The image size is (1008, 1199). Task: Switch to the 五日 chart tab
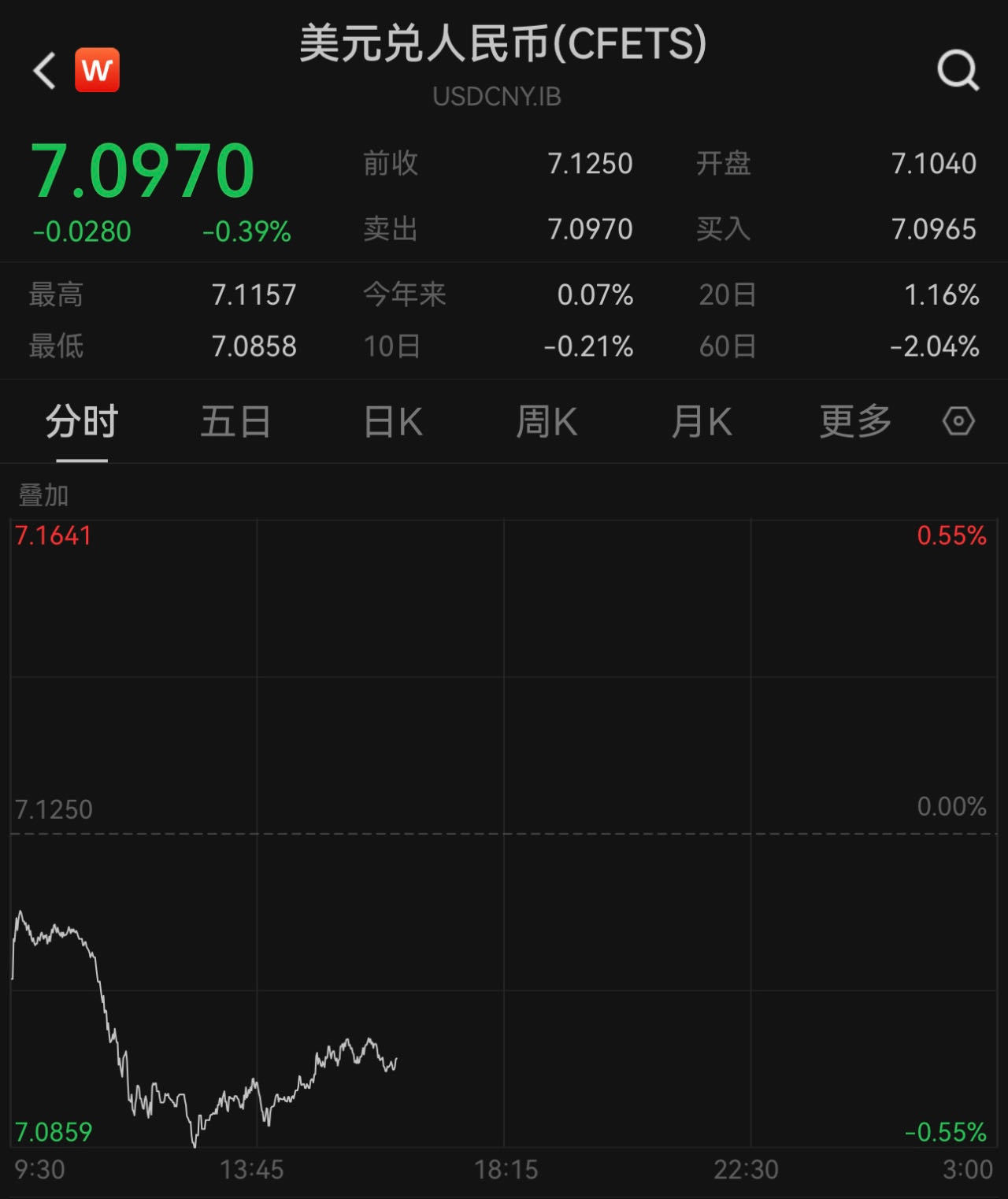[235, 421]
